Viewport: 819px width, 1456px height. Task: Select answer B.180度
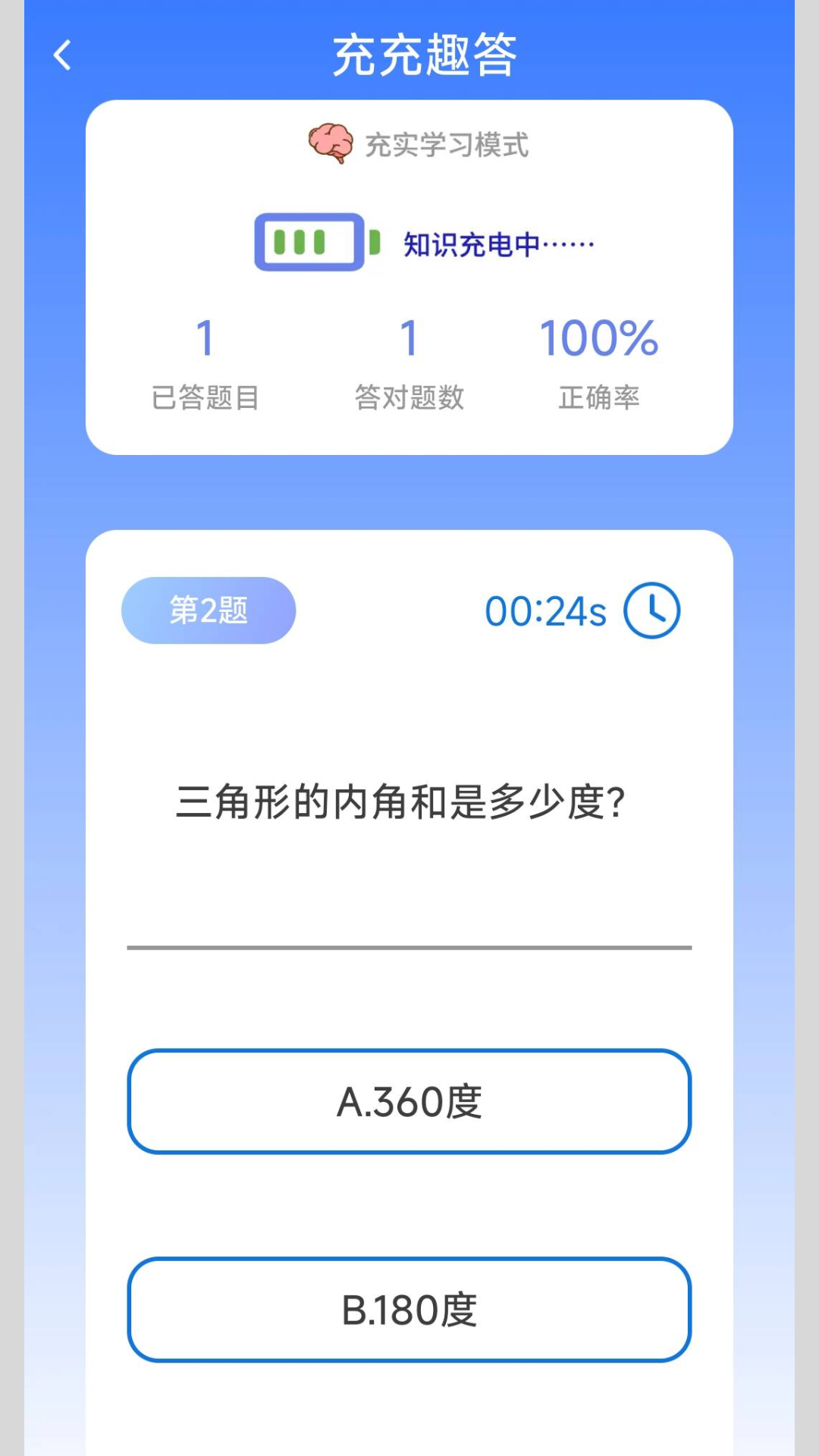(x=409, y=1310)
